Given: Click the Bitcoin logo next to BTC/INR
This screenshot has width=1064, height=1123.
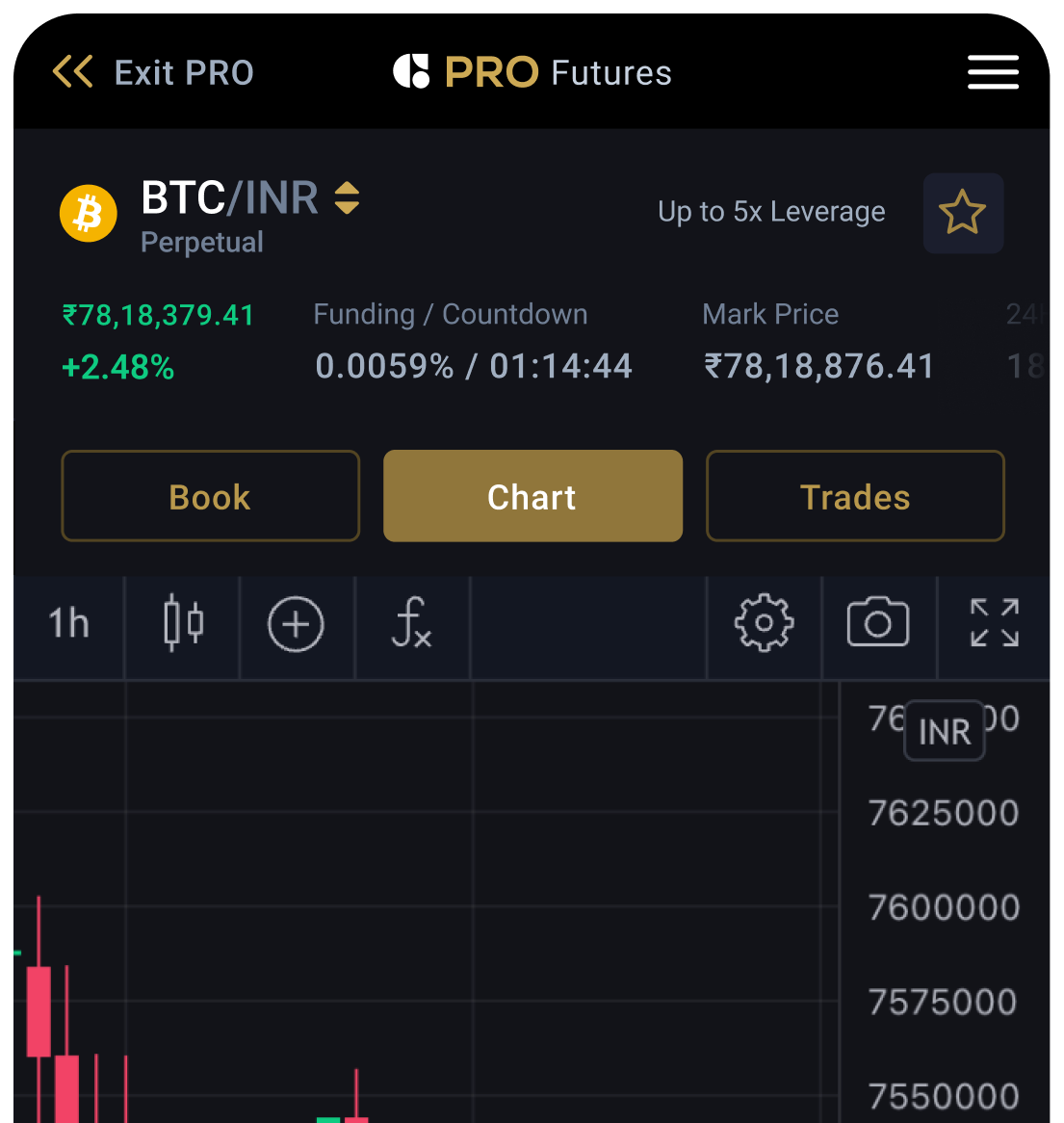Looking at the screenshot, I should click(x=88, y=213).
